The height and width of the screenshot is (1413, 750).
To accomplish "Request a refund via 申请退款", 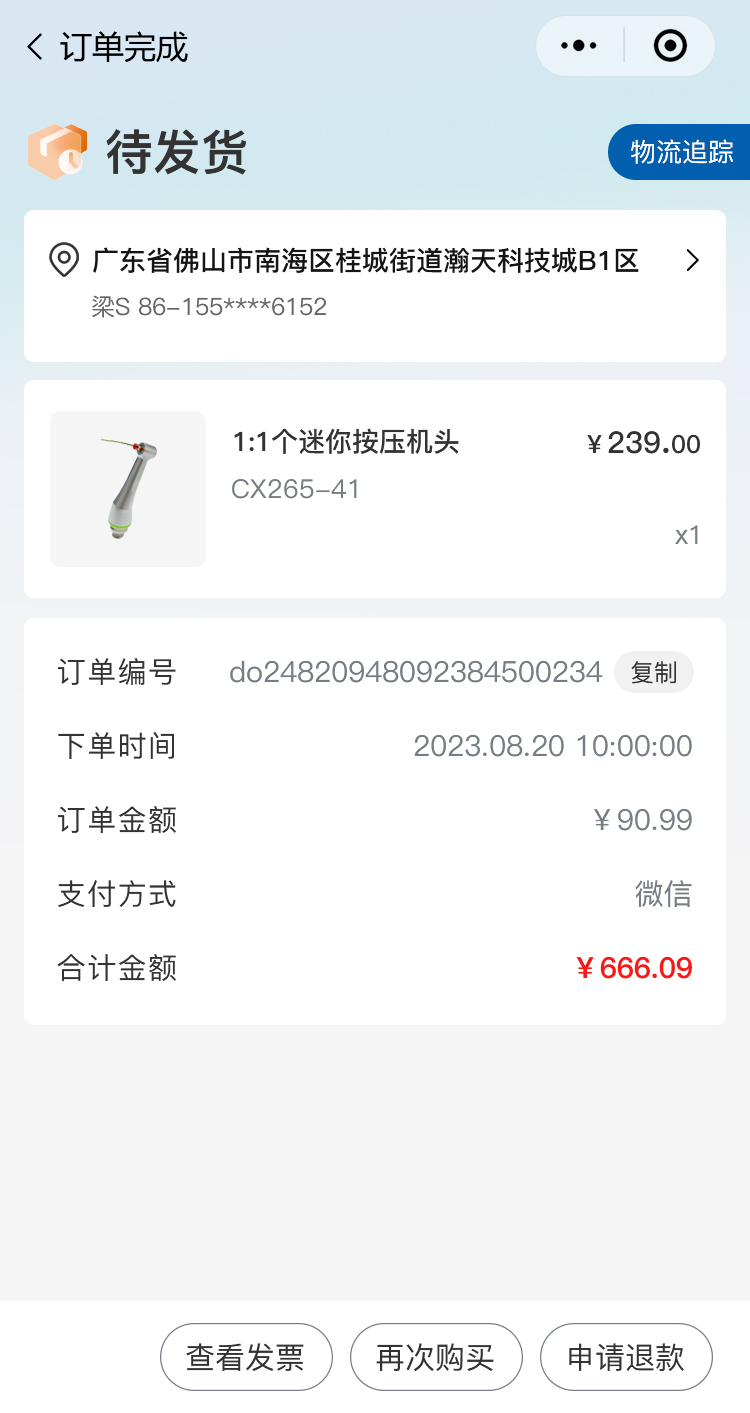I will (x=626, y=1357).
